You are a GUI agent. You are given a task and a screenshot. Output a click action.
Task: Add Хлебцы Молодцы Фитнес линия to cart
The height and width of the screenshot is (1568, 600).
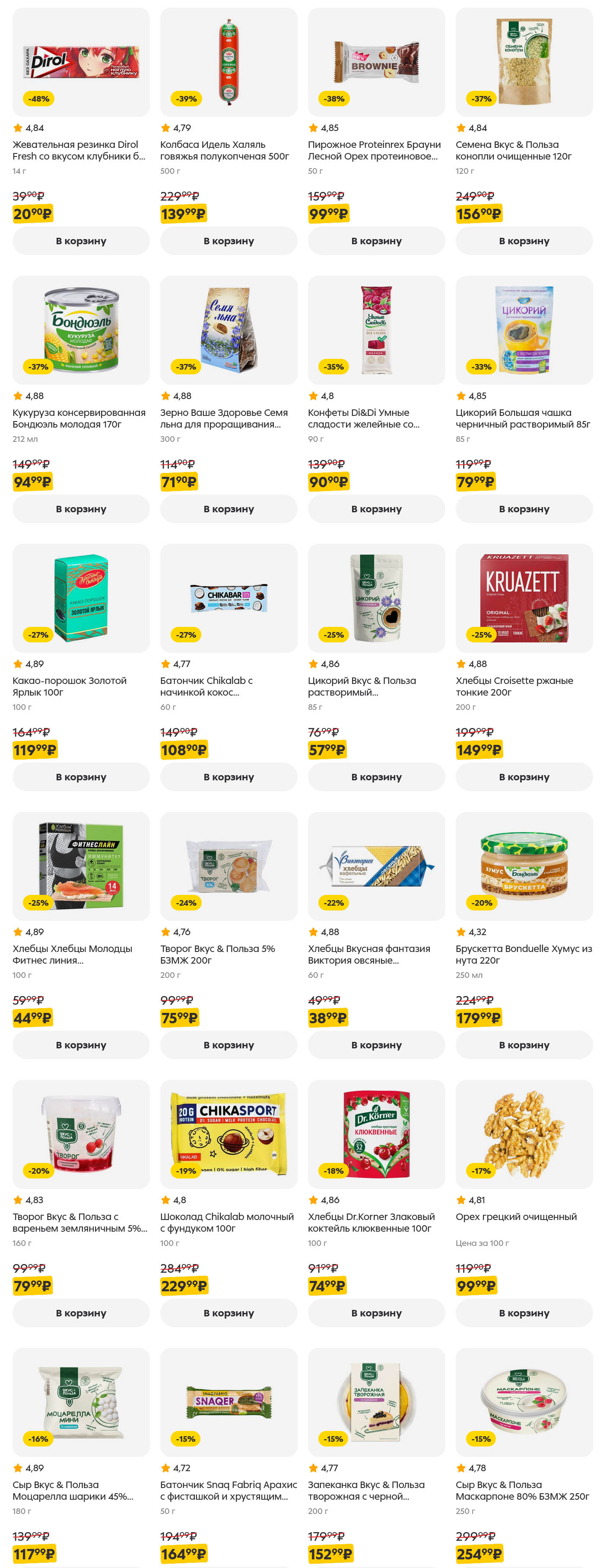(x=81, y=1044)
